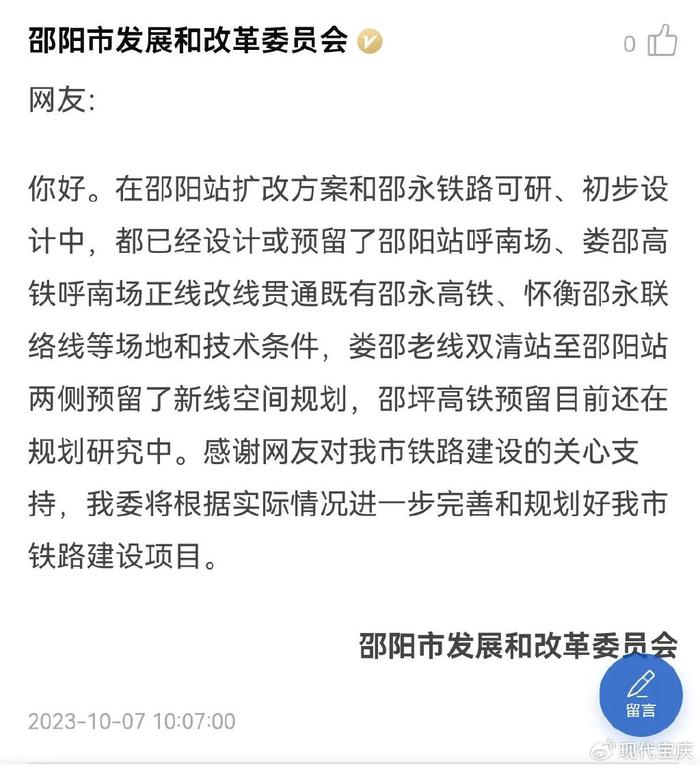
Task: Like the reply from 邵阳市发展和改革委员会
Action: tap(661, 42)
